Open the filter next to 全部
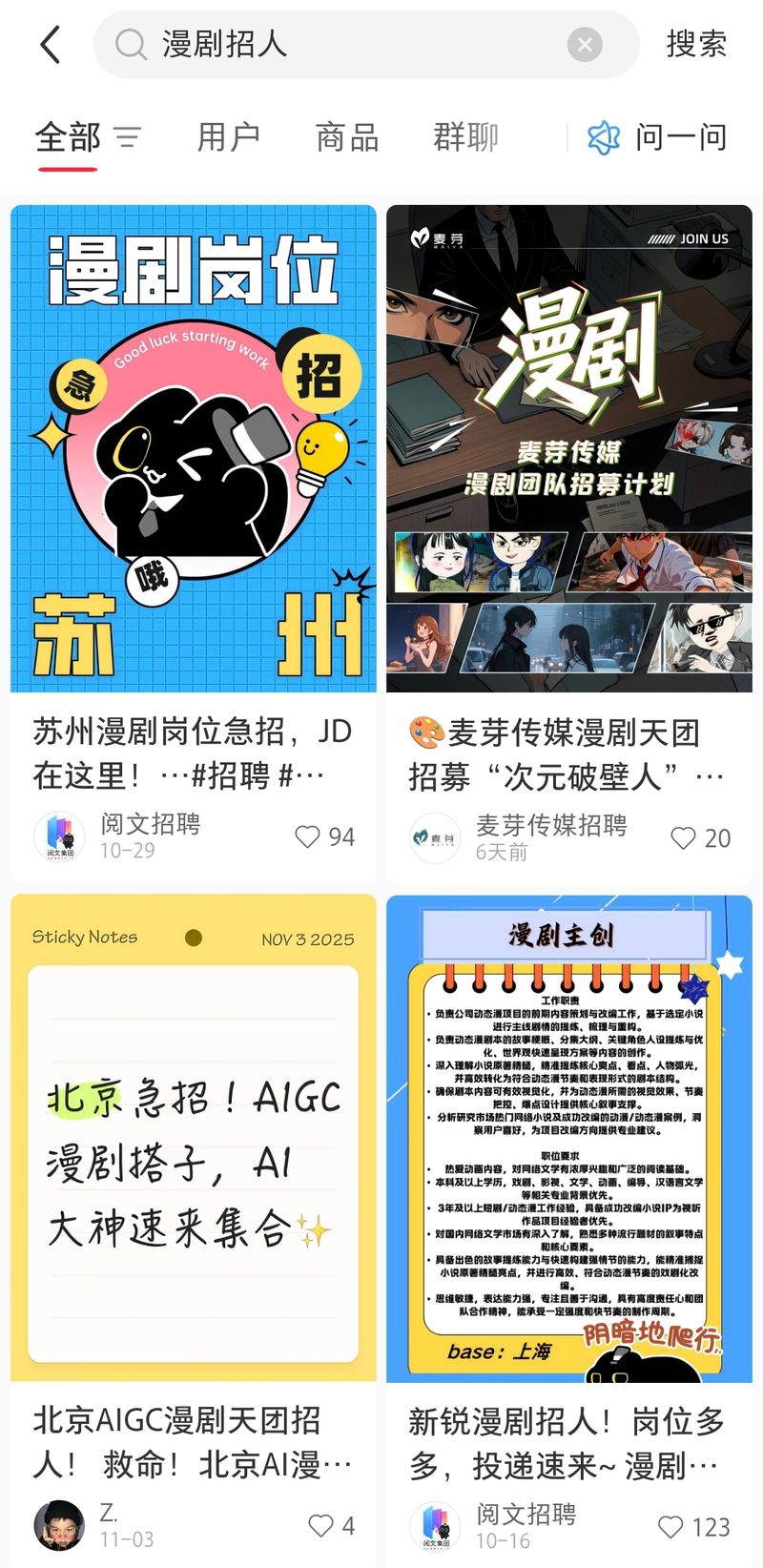Image resolution: width=763 pixels, height=1568 pixels. pyautogui.click(x=128, y=137)
